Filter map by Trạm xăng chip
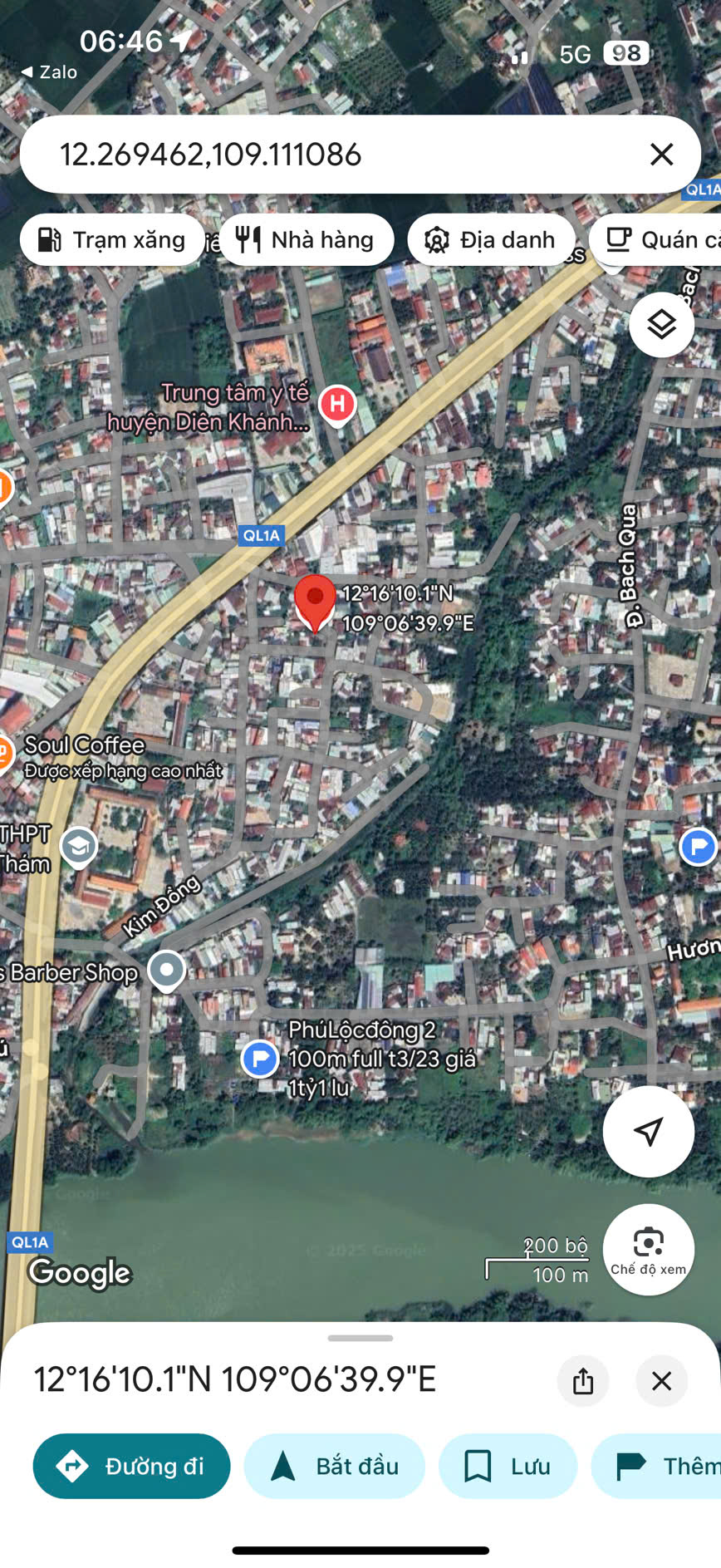This screenshot has width=721, height=1568. (x=112, y=240)
